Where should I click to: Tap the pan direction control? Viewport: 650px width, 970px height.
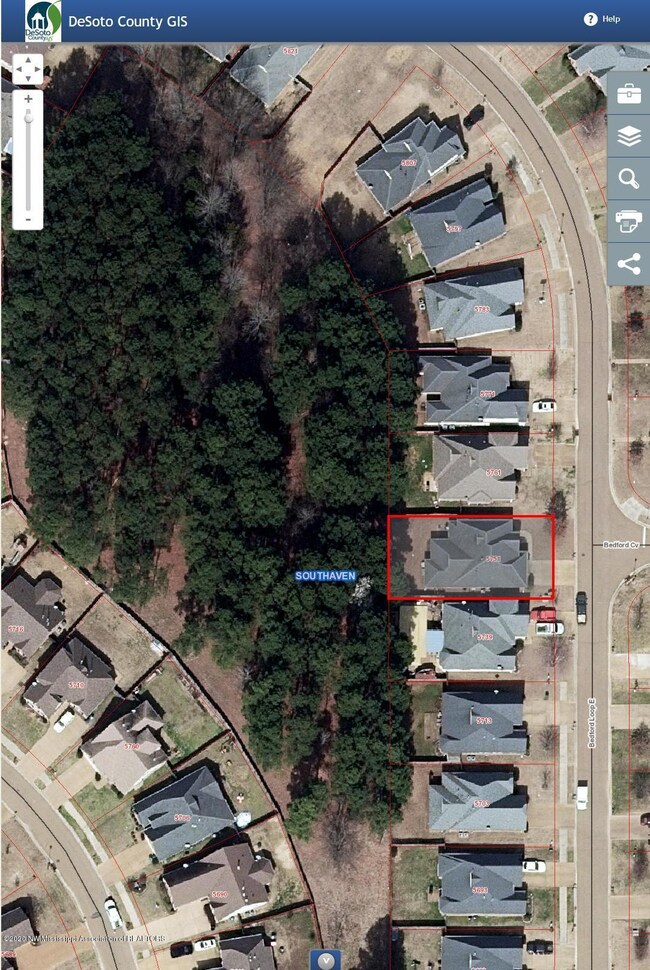pyautogui.click(x=28, y=69)
